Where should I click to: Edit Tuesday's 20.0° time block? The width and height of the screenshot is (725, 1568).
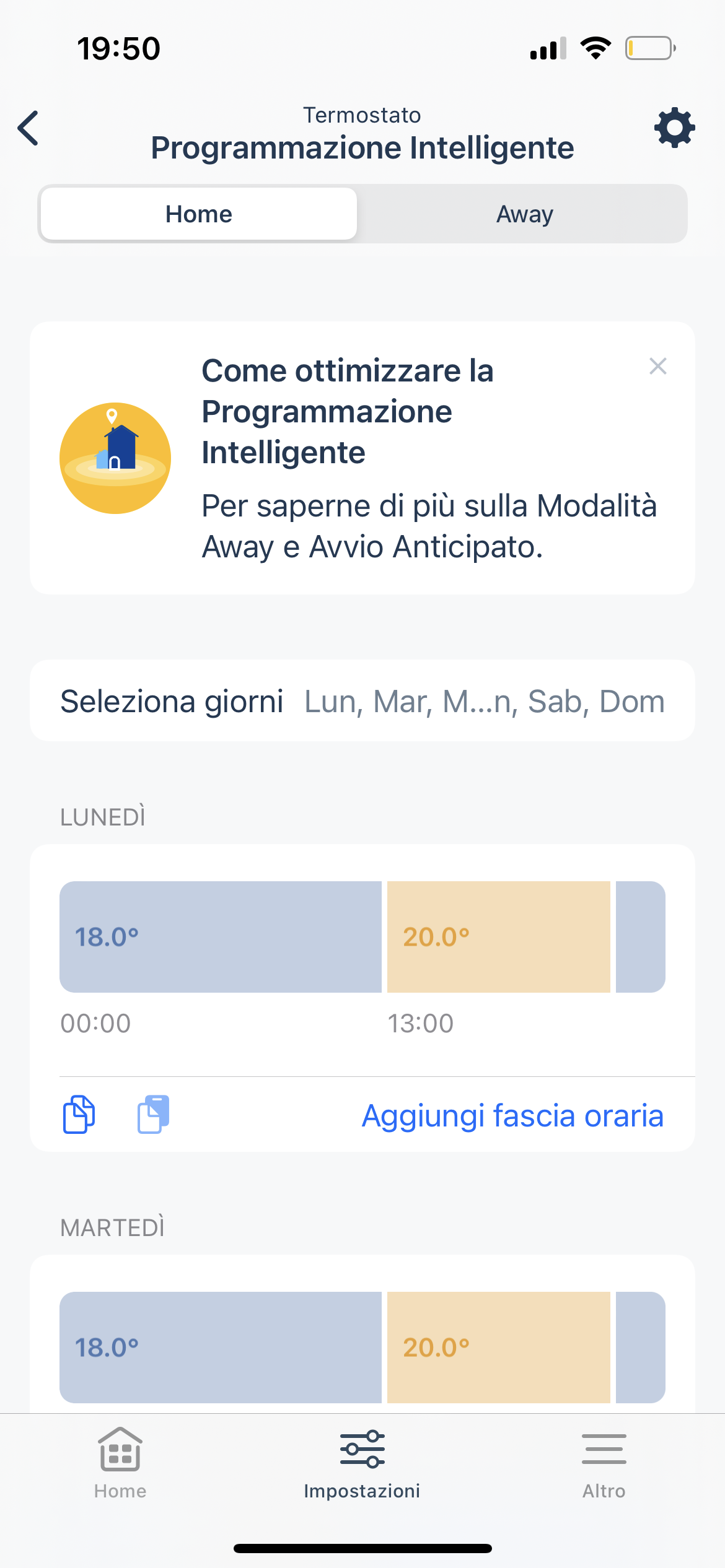coord(499,1347)
